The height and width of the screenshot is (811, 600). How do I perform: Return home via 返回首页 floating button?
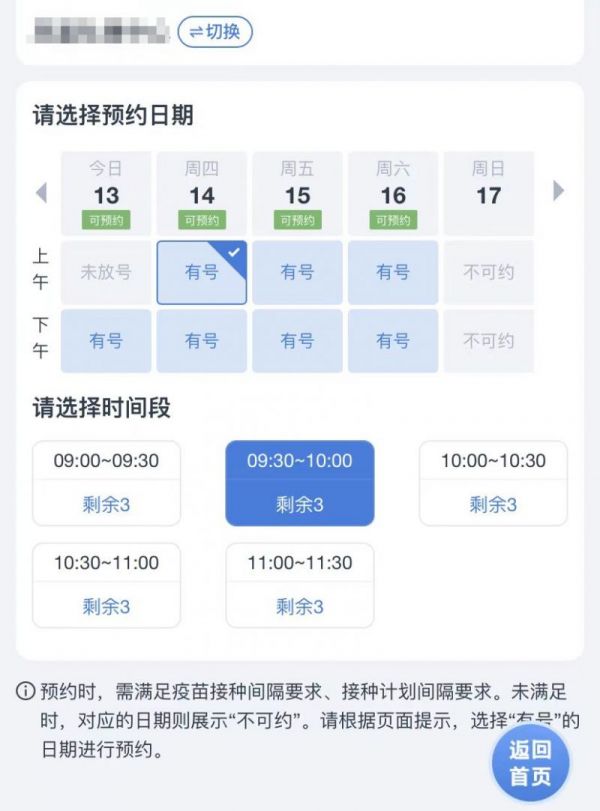pos(530,764)
